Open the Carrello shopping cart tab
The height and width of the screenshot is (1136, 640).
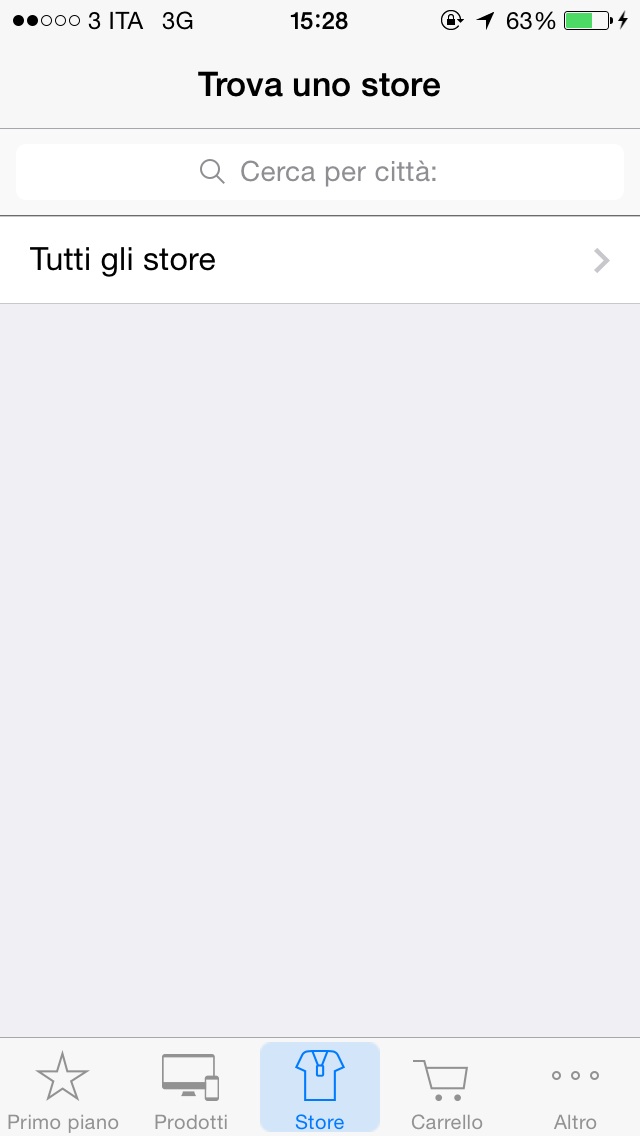(x=447, y=1089)
